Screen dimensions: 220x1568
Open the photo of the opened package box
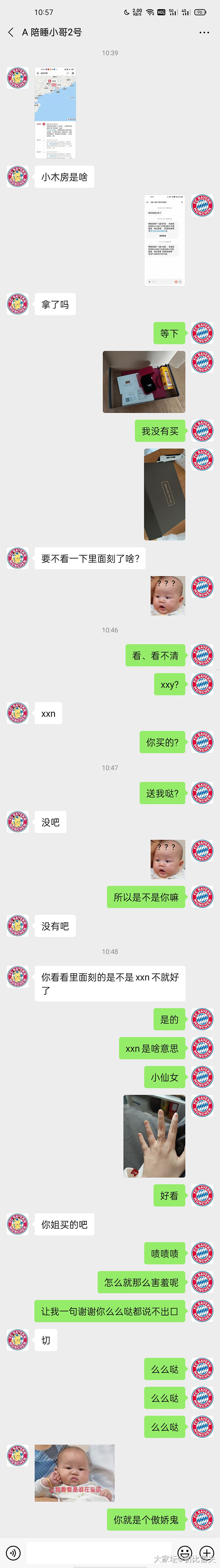click(x=144, y=382)
